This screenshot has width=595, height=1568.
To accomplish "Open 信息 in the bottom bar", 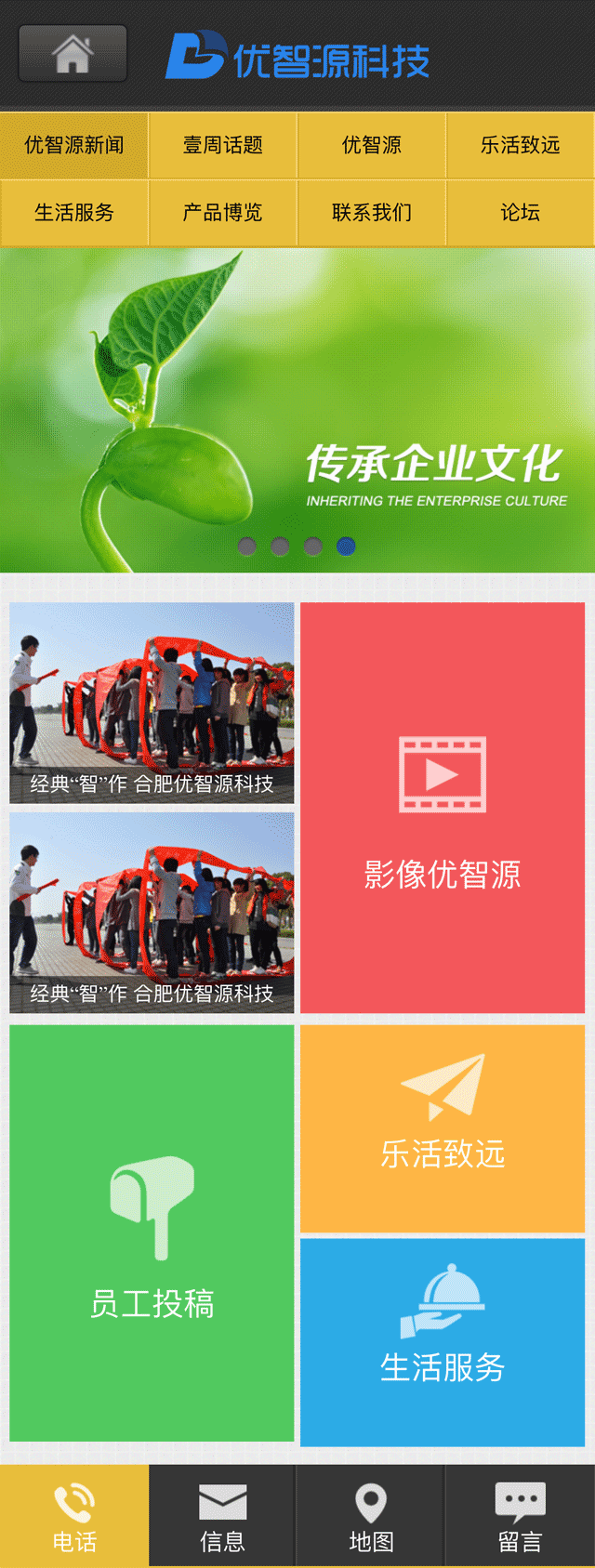I will click(x=223, y=1516).
